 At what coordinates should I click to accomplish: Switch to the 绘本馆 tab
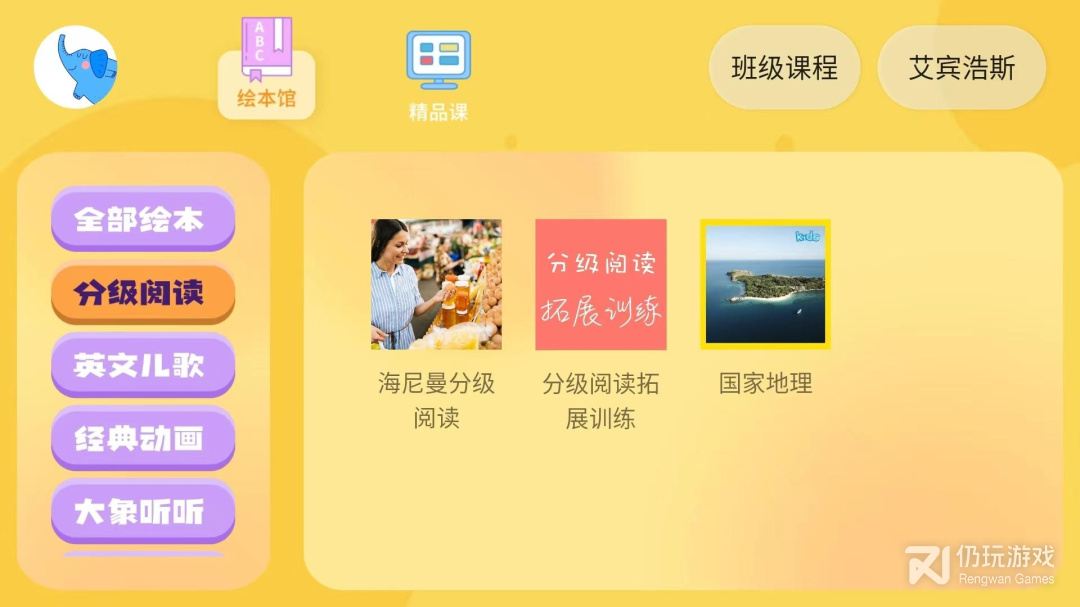266,70
